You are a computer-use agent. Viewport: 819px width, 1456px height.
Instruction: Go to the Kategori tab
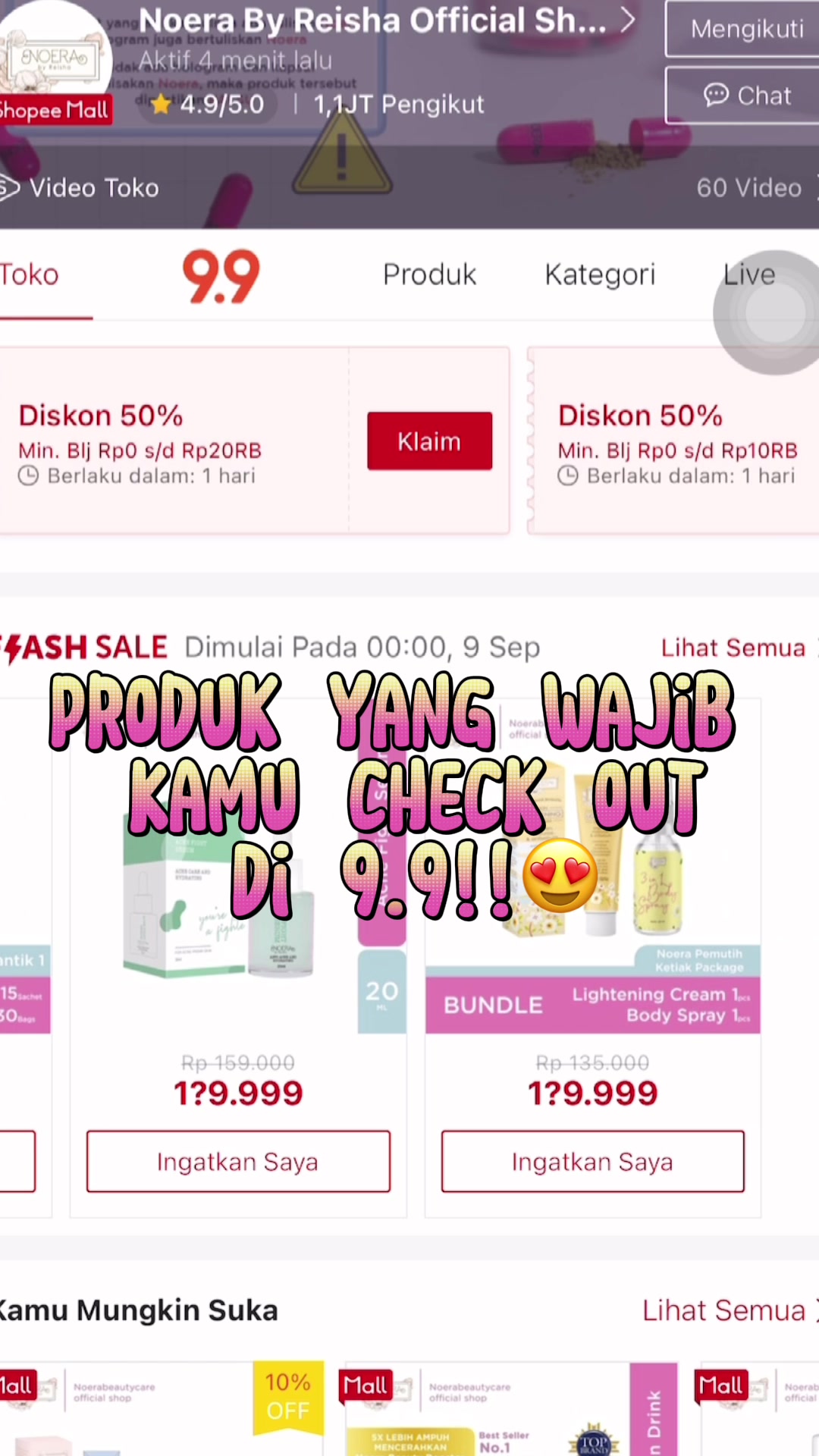point(600,275)
